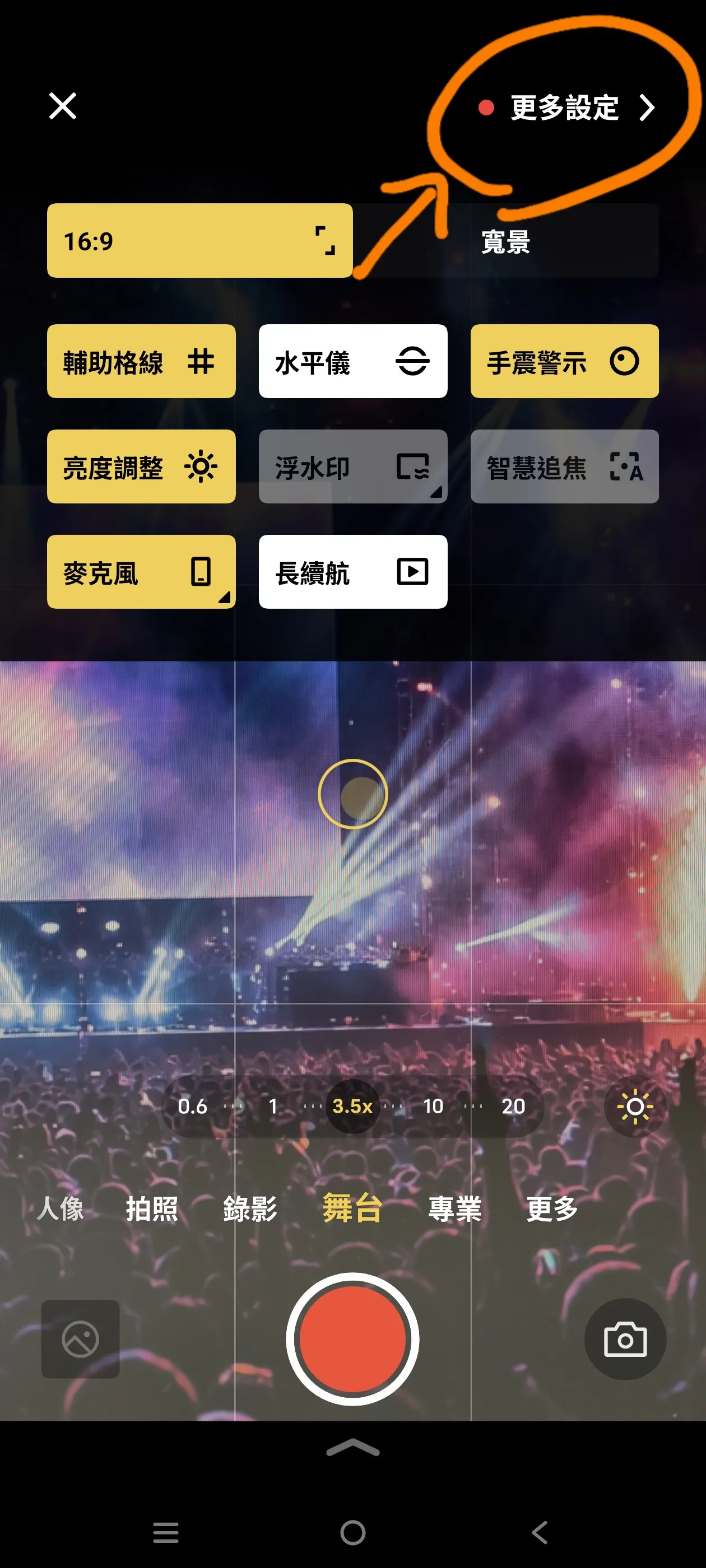Click the shake warning 手震警示 icon

[x=624, y=362]
